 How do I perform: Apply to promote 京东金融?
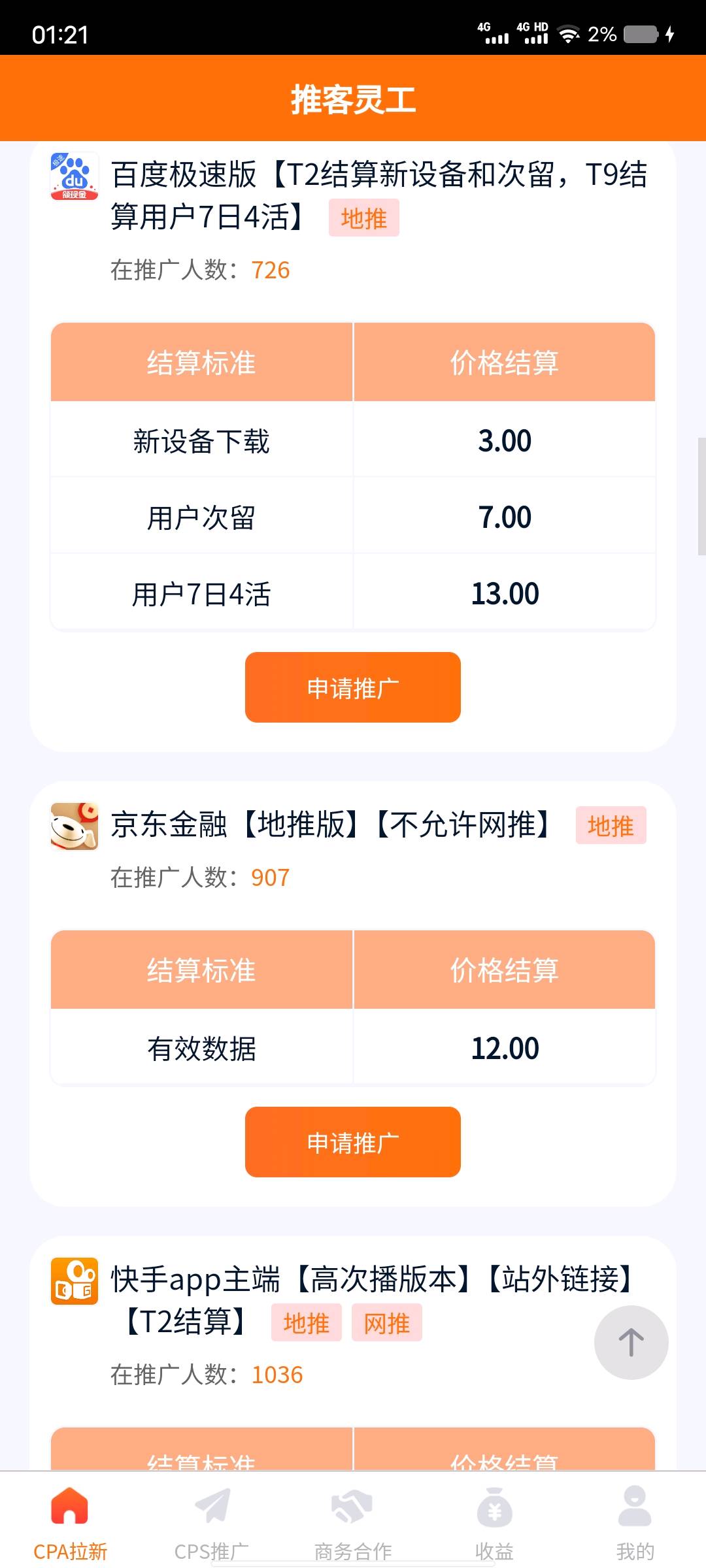coord(352,1141)
